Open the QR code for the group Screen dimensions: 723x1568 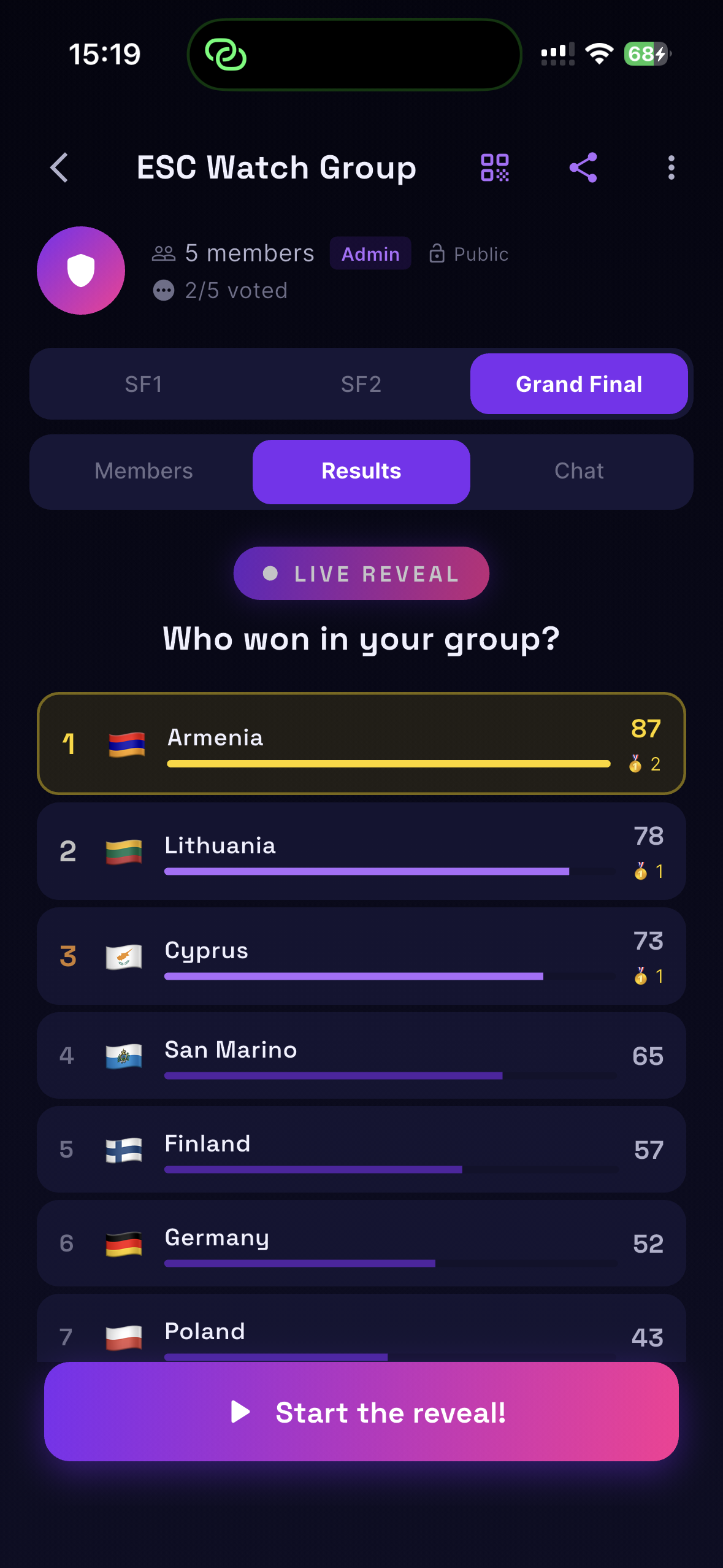point(495,167)
